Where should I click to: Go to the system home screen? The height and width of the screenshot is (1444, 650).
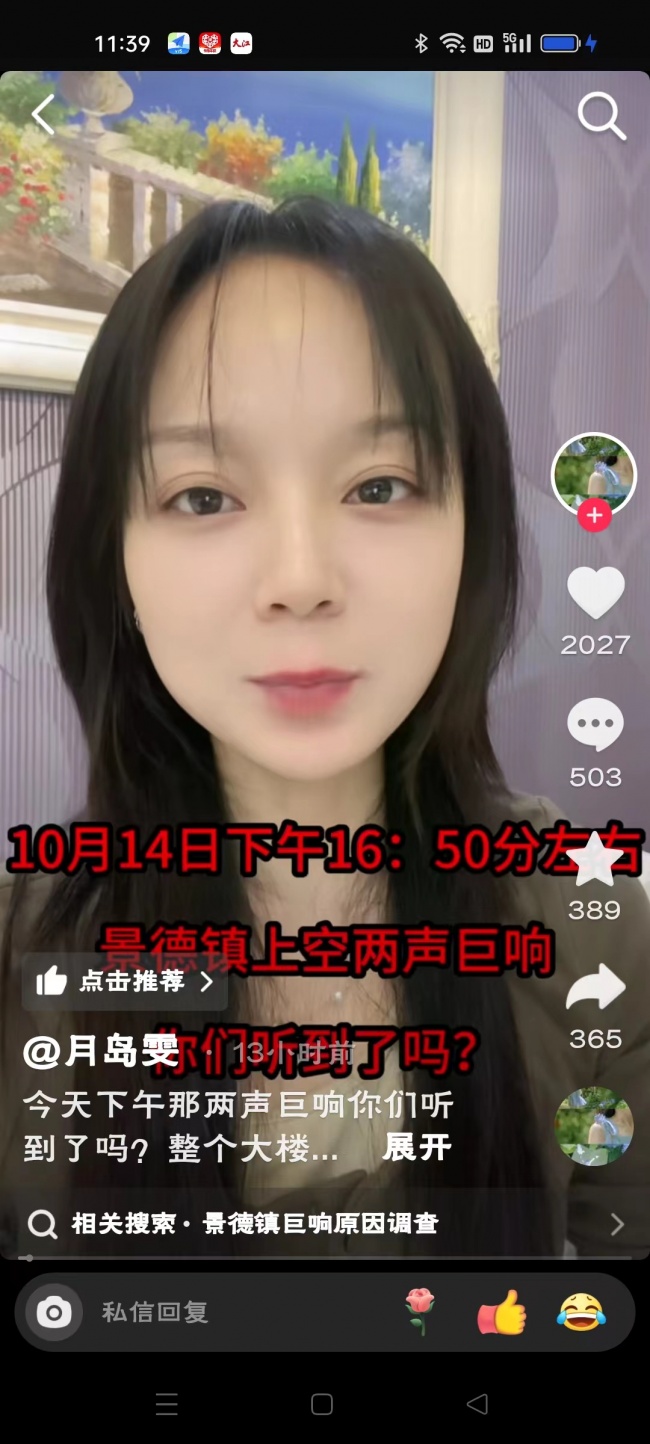click(322, 1404)
